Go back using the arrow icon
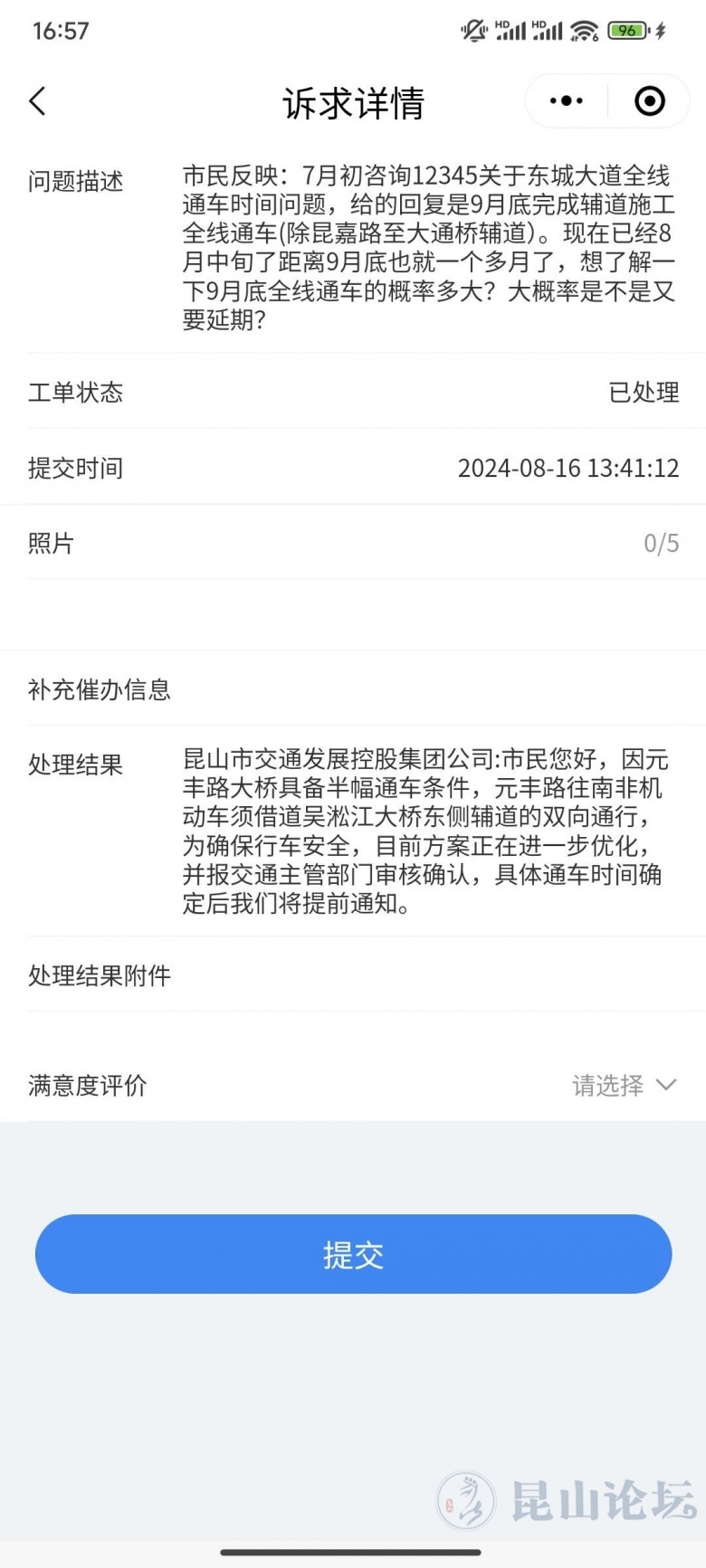The height and width of the screenshot is (1568, 706). coord(38,101)
